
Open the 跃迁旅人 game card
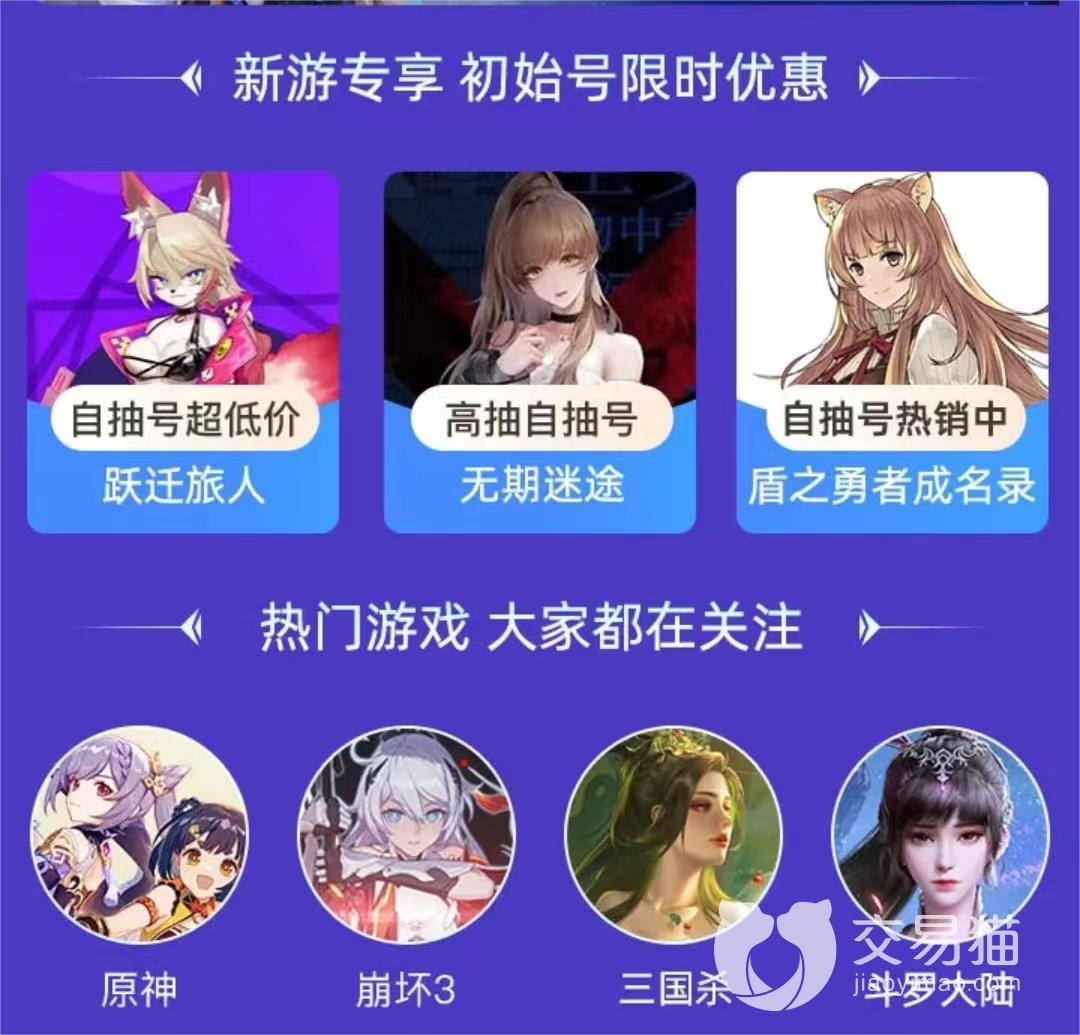(183, 352)
